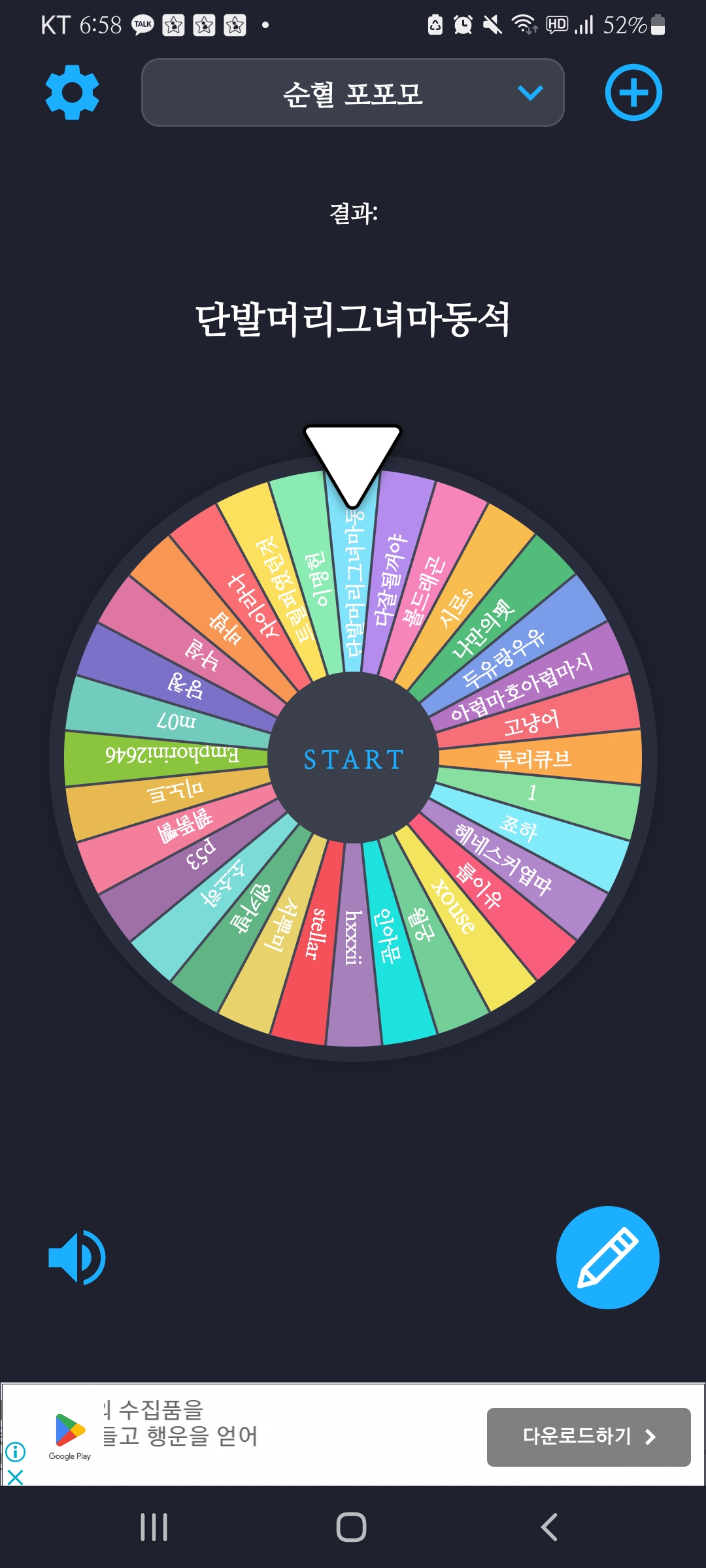This screenshot has height=1568, width=706.
Task: Tap START to spin the wheel
Action: tap(353, 759)
